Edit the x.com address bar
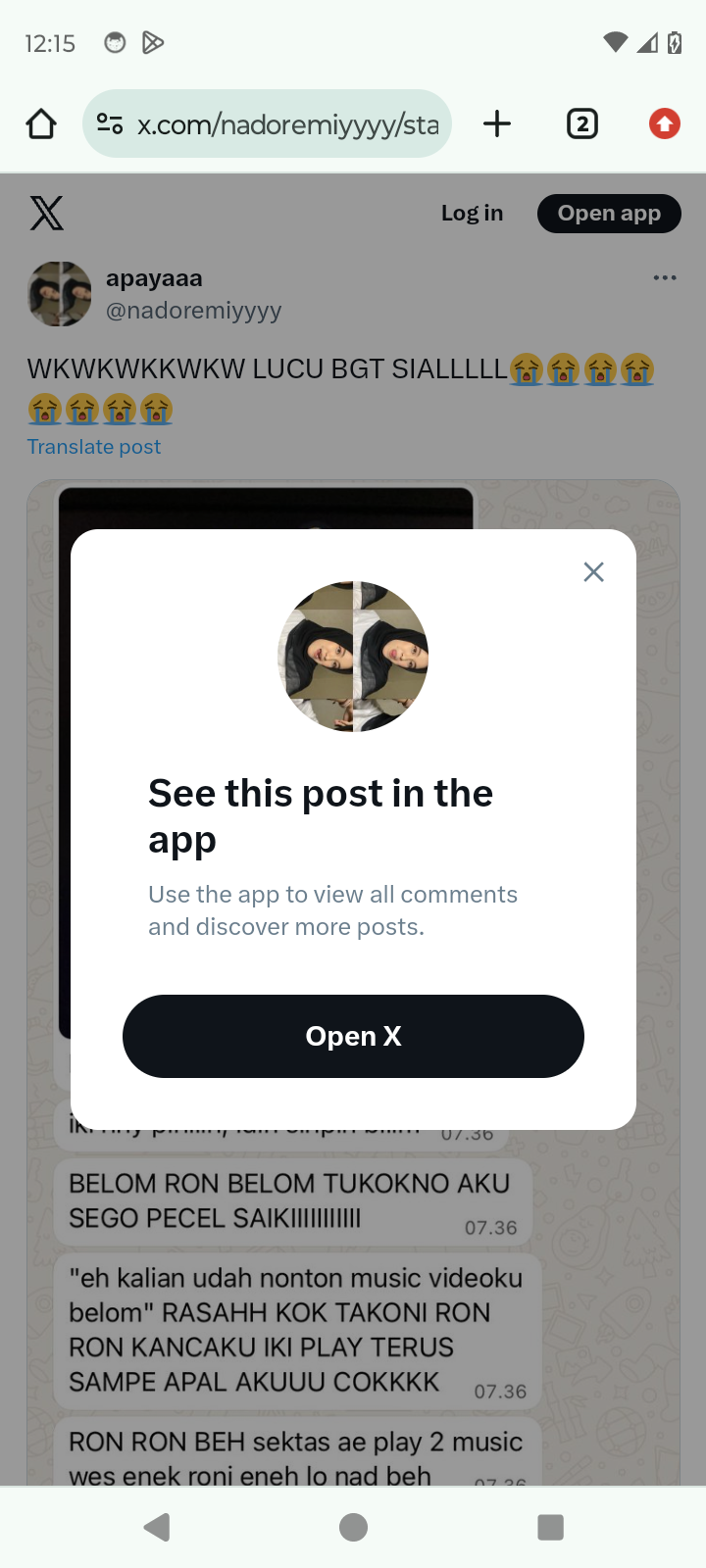Viewport: 706px width, 1568px height. [286, 124]
